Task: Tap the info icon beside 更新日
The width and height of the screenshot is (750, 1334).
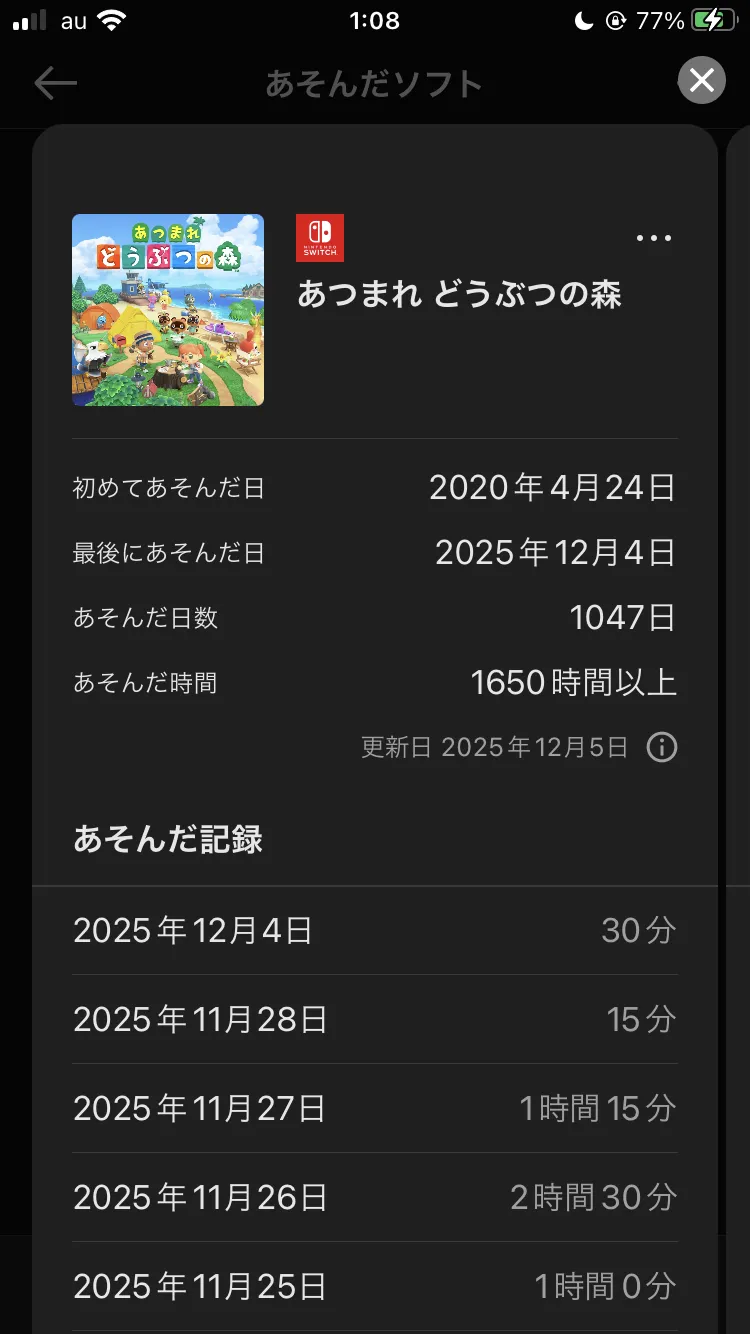Action: click(x=662, y=747)
